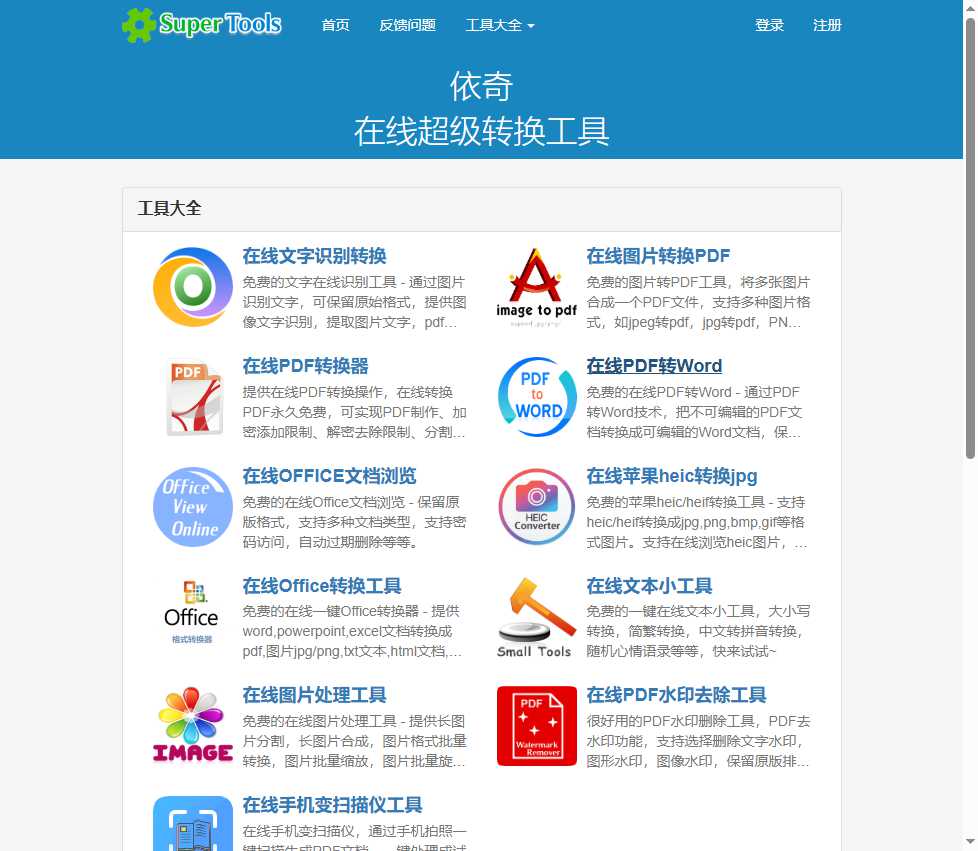Open 在线PDF水印去除工具
This screenshot has height=851, width=978.
pos(676,695)
